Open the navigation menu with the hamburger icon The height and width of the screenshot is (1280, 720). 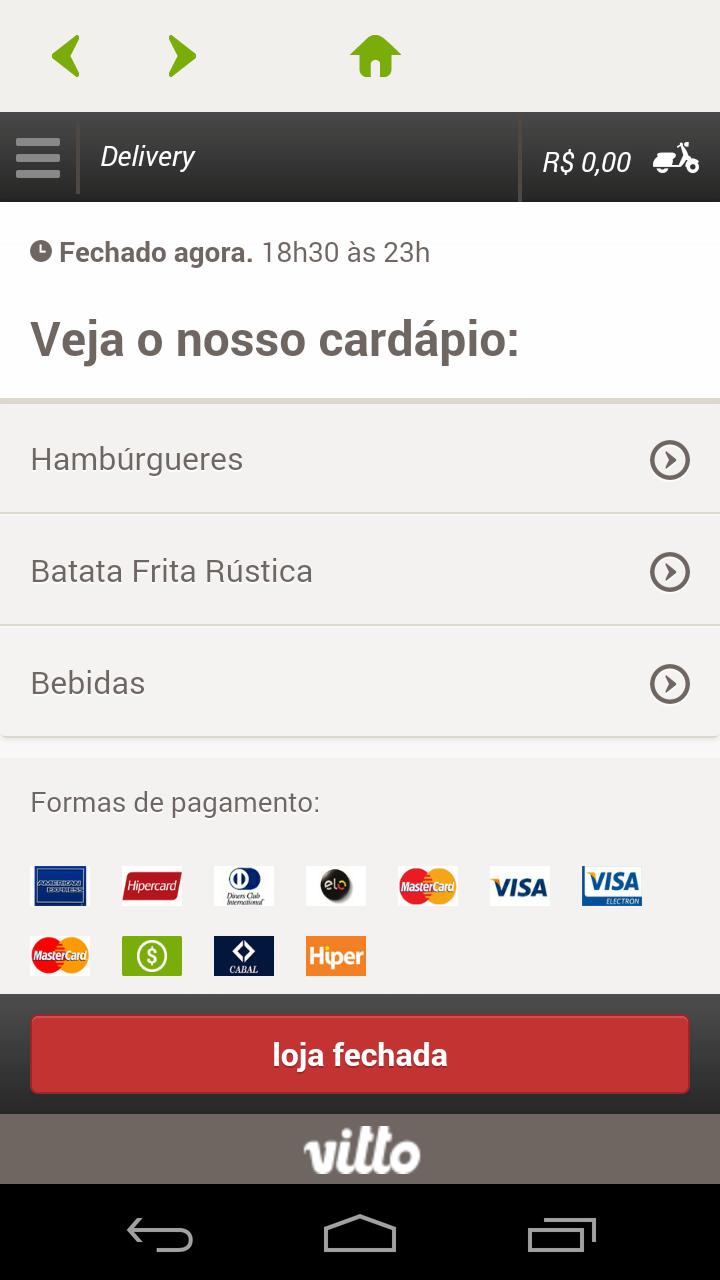(38, 157)
